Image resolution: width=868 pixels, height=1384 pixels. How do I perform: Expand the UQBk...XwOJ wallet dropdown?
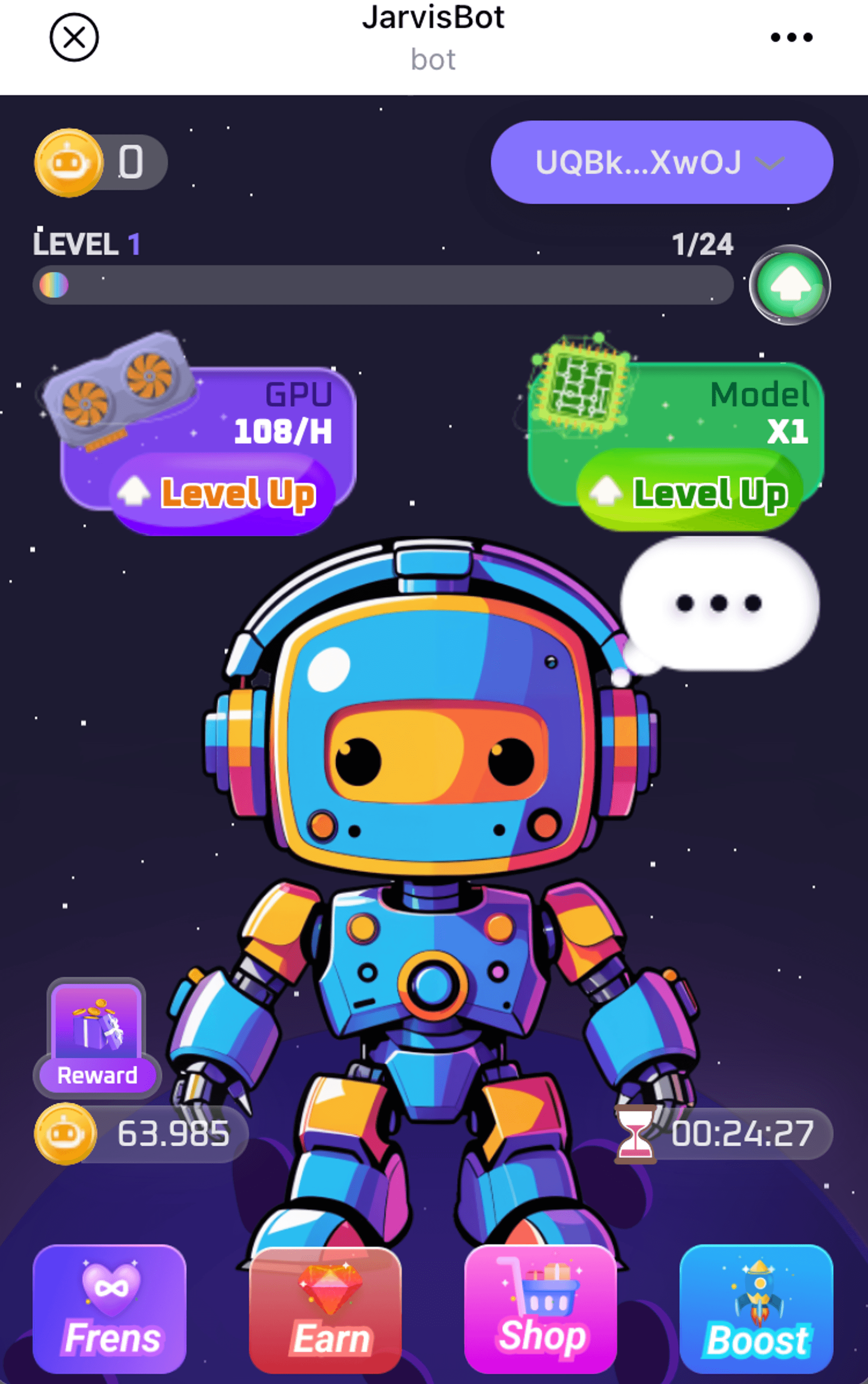coord(661,162)
